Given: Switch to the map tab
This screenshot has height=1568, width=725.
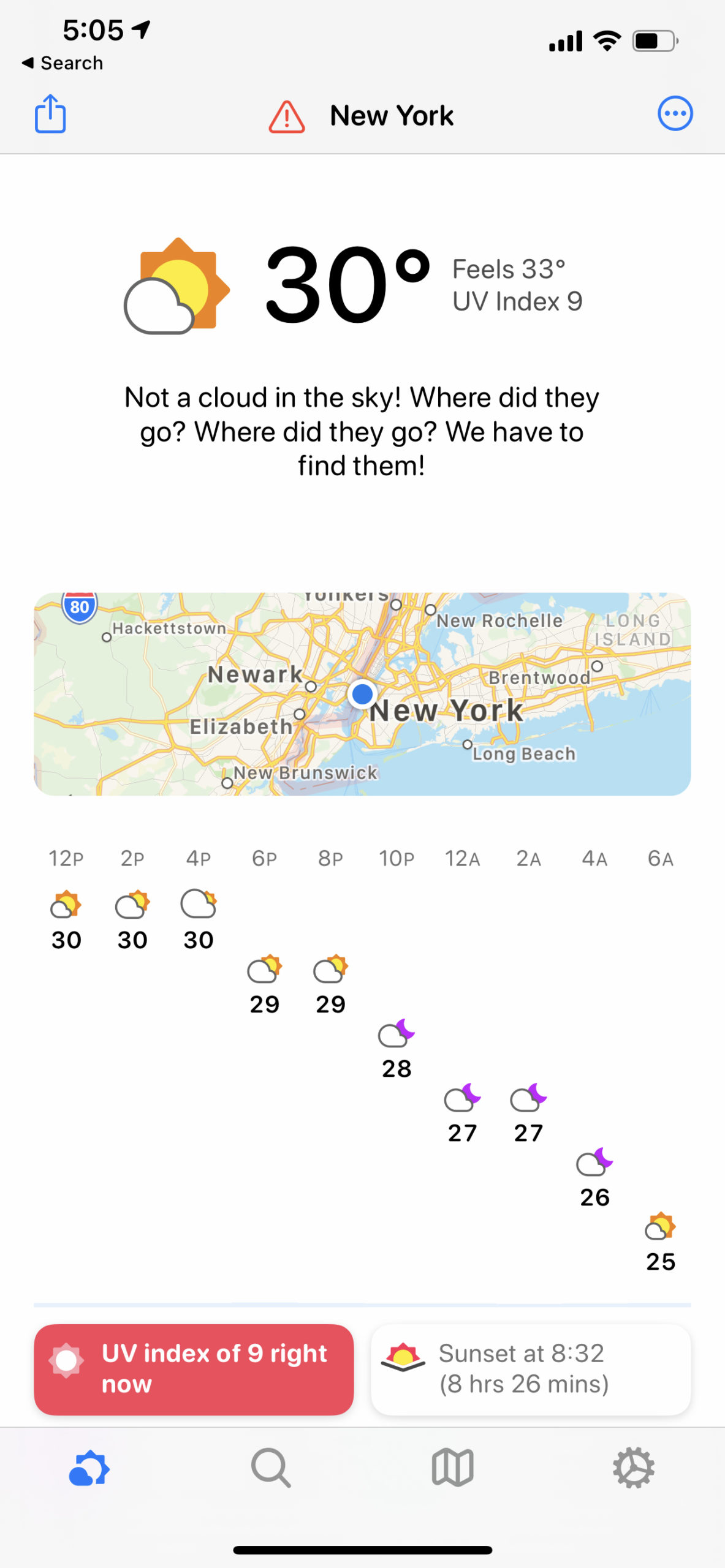Looking at the screenshot, I should (x=452, y=1468).
